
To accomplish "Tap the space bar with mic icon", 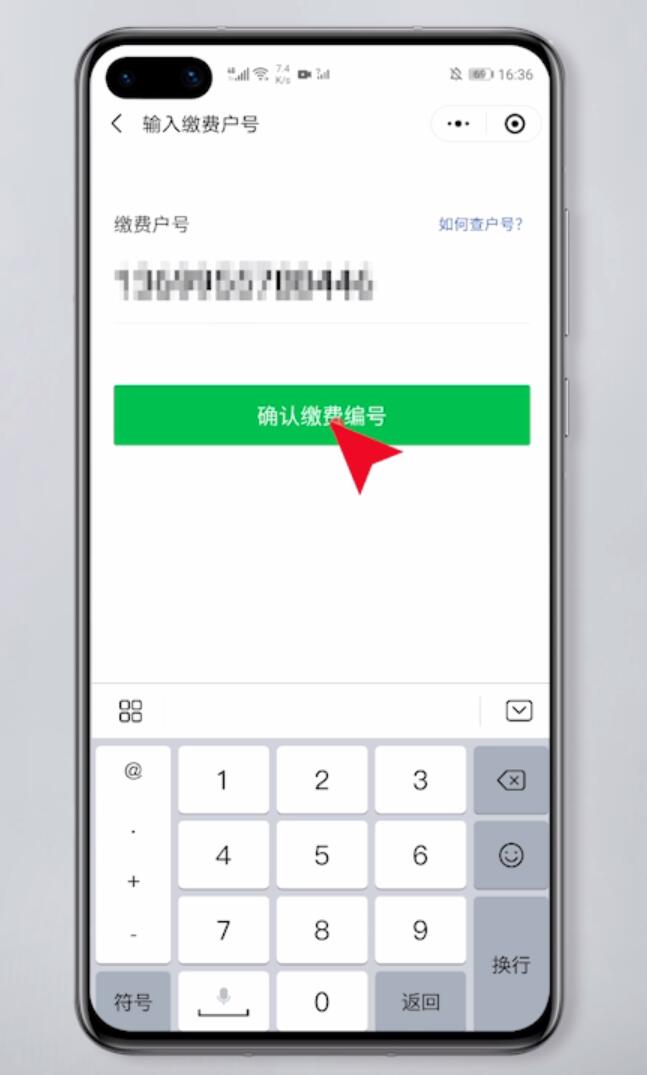I will pyautogui.click(x=223, y=1002).
